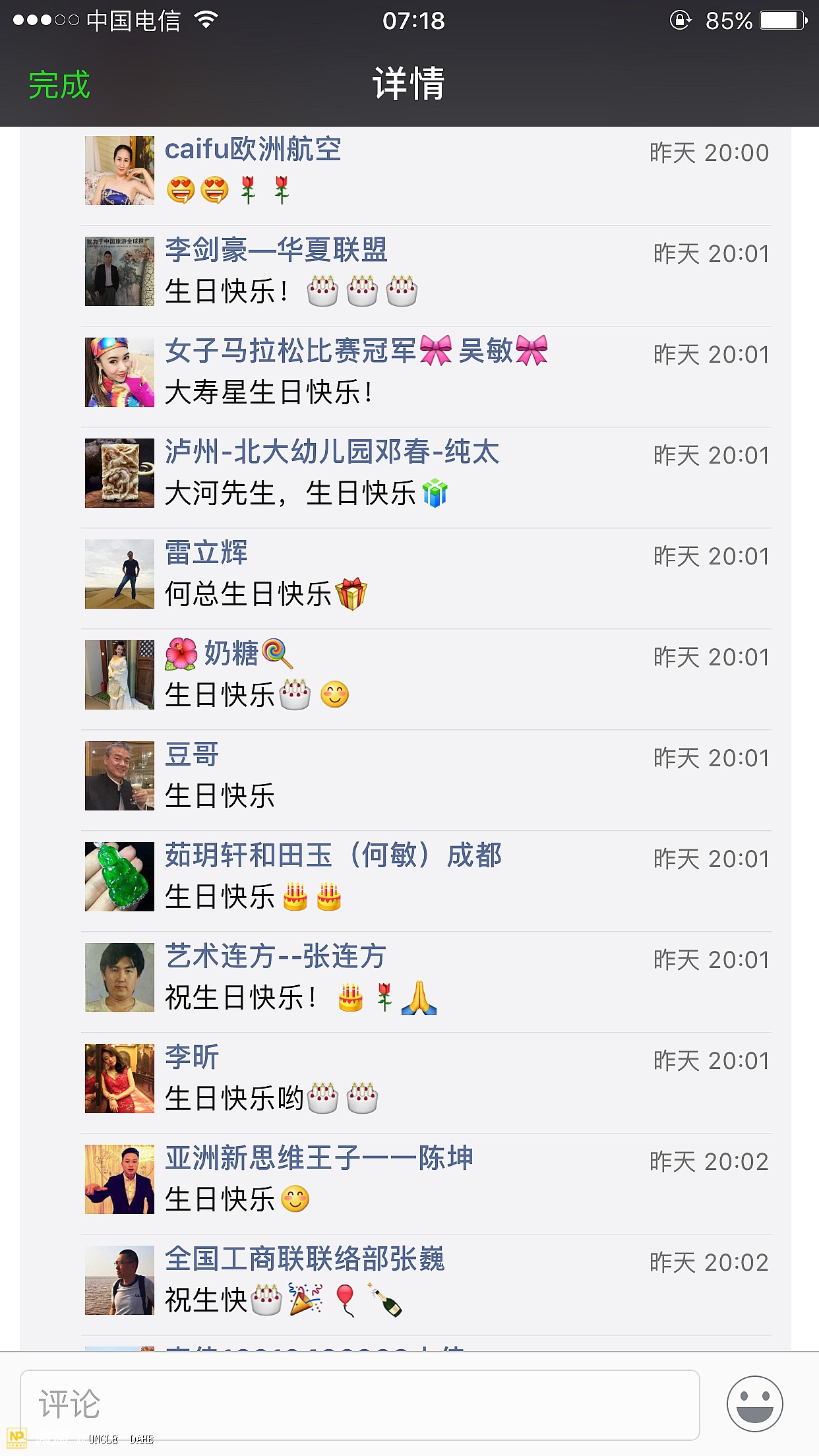Select 茹玥轩和田玉（何敏）成都 name link
The image size is (819, 1456).
click(333, 856)
